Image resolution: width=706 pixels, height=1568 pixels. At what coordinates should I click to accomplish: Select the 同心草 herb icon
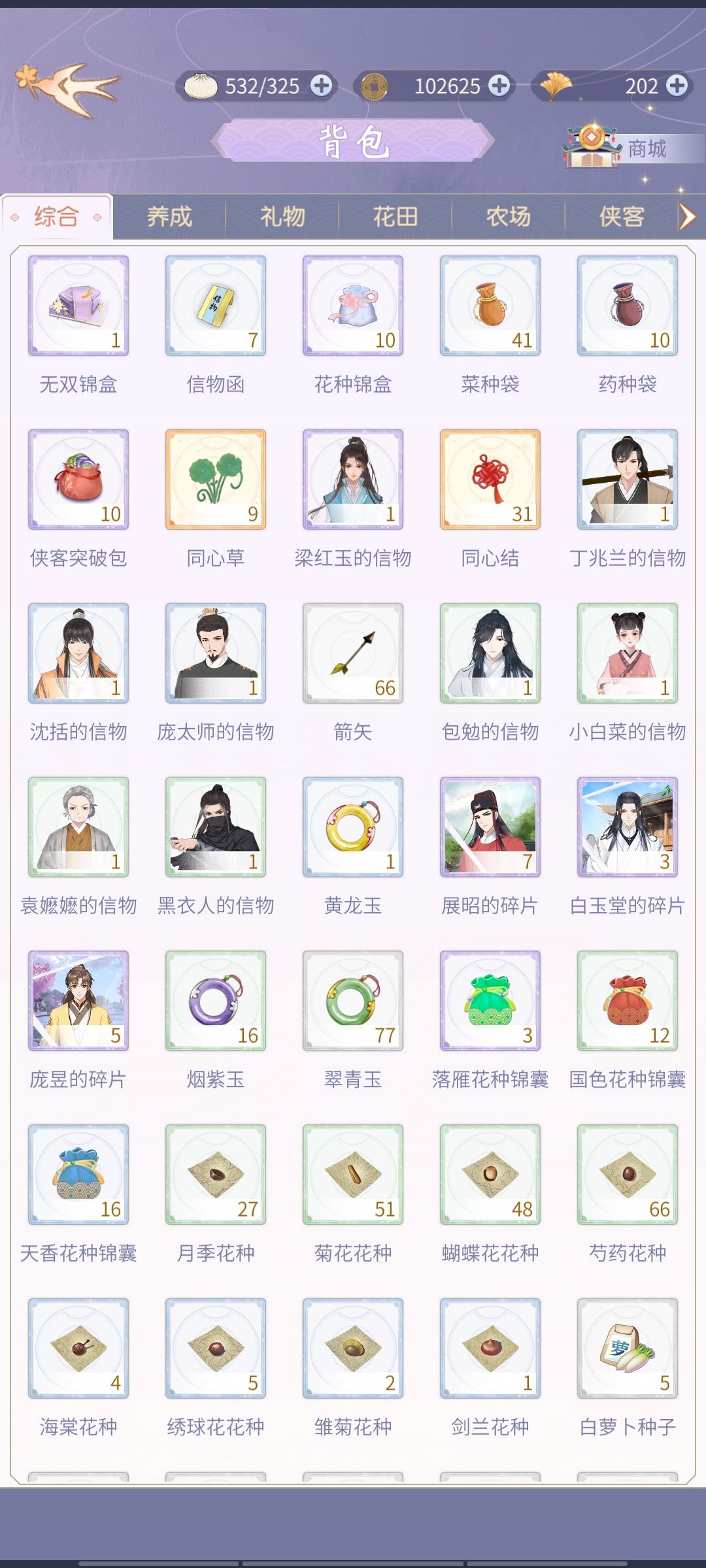[214, 480]
